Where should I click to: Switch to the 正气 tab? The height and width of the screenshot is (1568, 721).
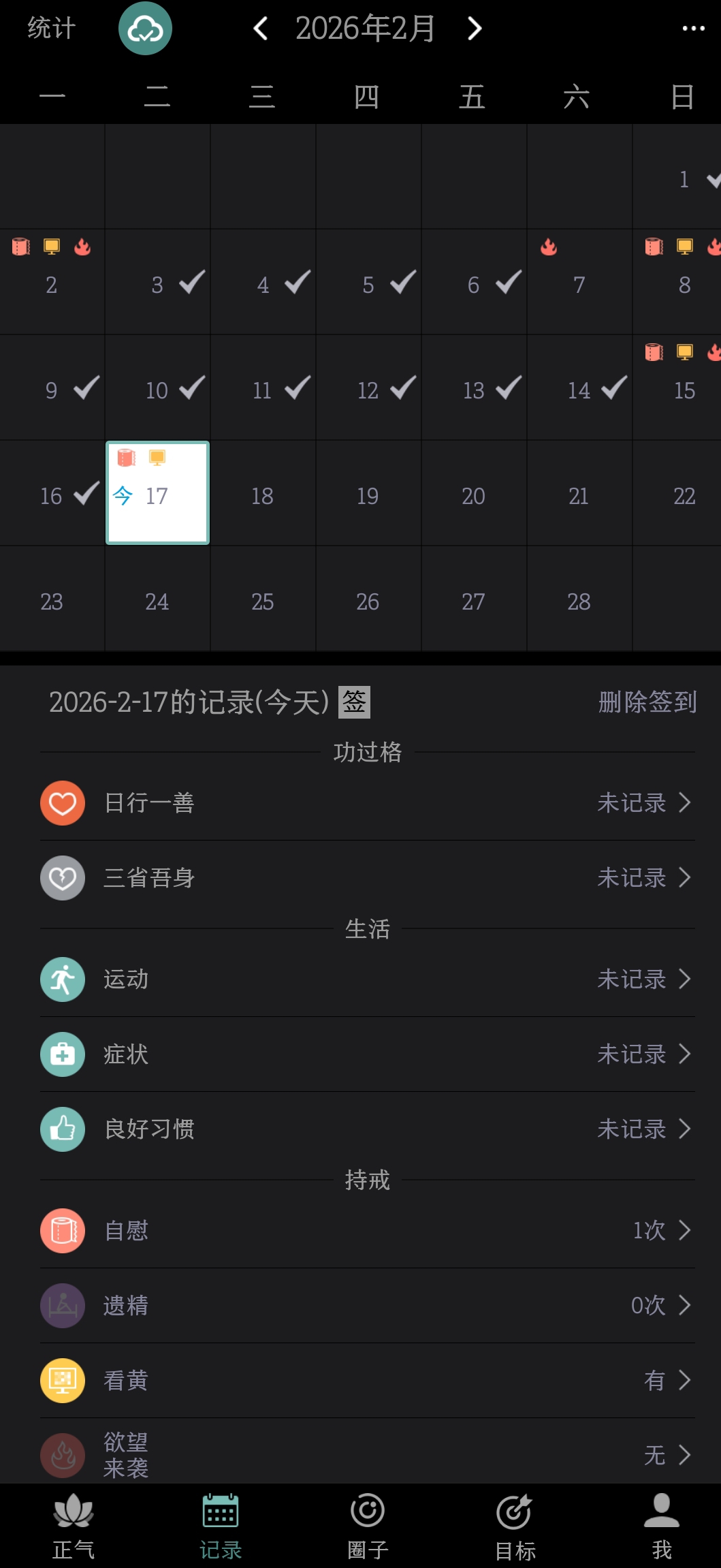pyautogui.click(x=74, y=1526)
